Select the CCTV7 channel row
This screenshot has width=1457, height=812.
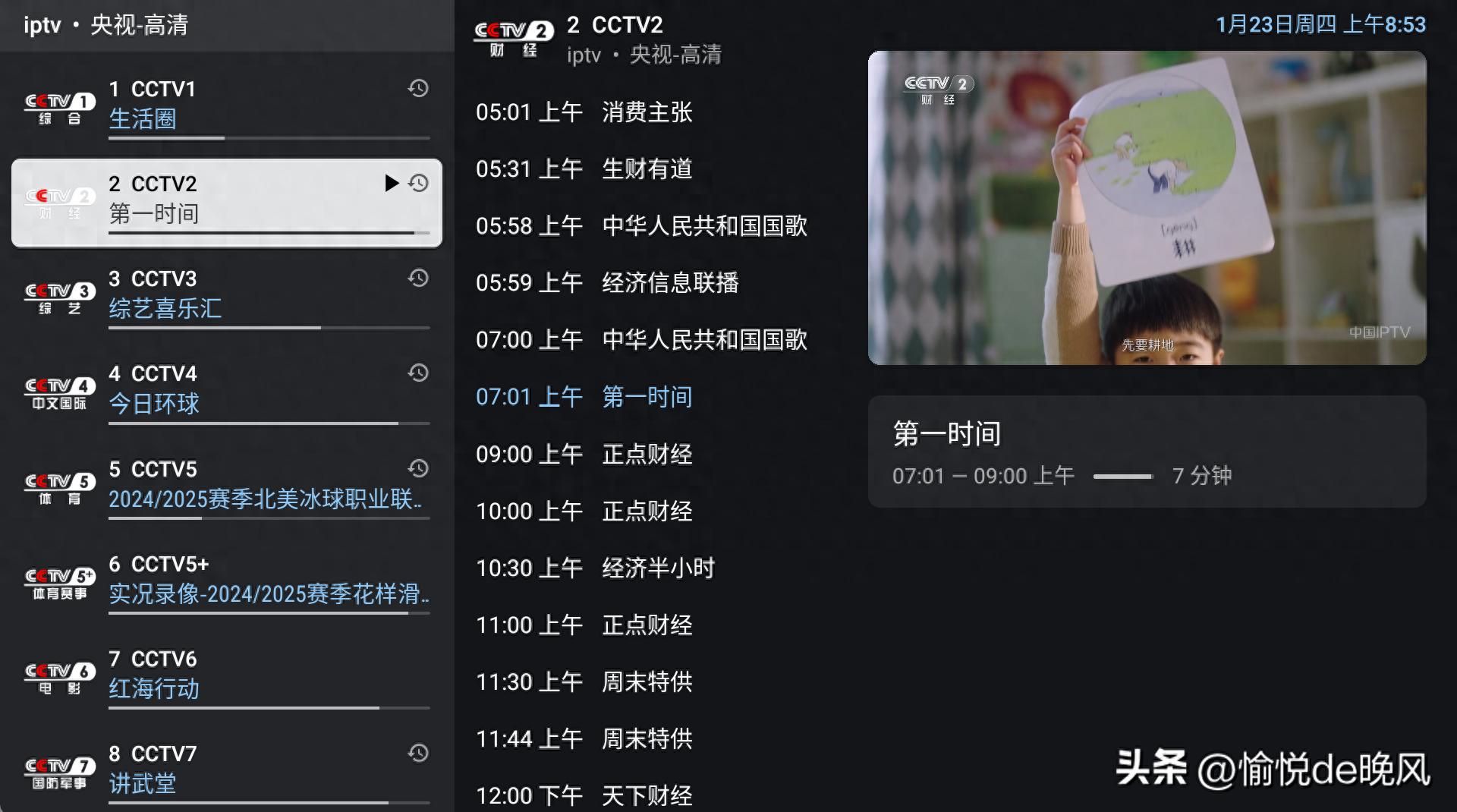228,770
